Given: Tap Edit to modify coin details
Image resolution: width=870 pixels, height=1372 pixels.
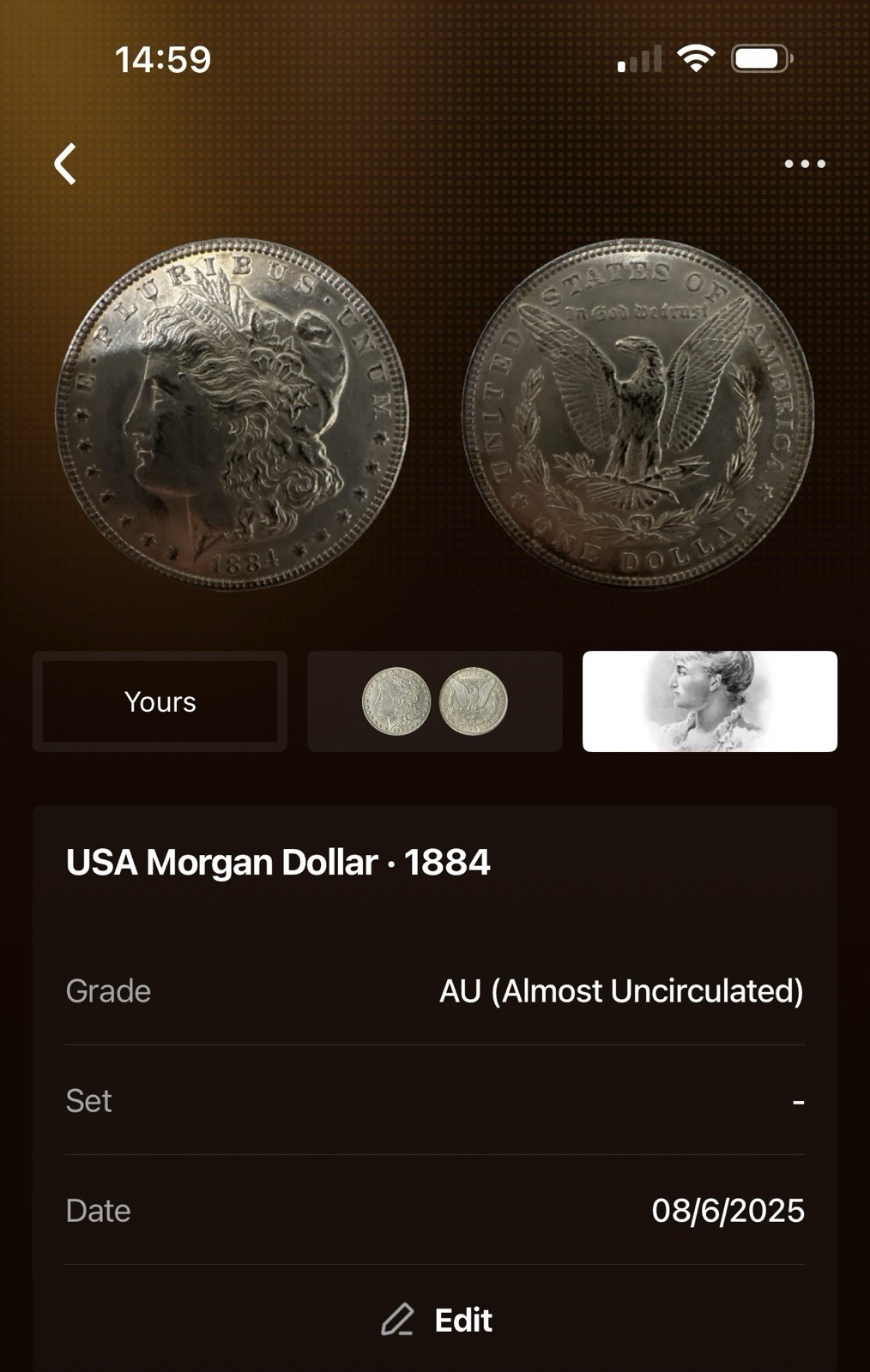Looking at the screenshot, I should pos(436,1320).
